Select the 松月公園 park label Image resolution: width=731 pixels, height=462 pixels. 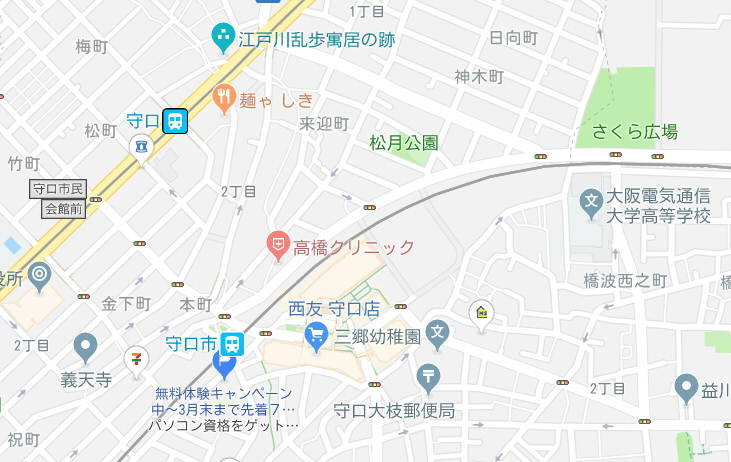(x=404, y=143)
